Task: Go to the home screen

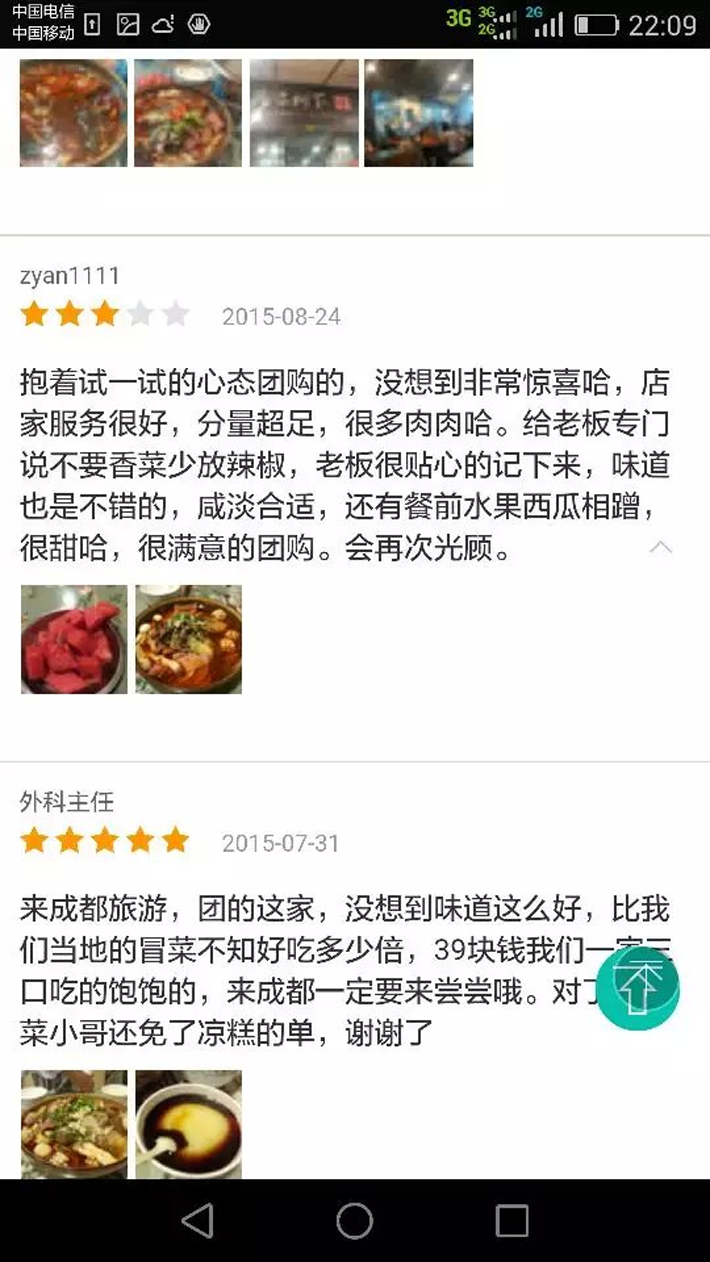Action: [x=355, y=1221]
